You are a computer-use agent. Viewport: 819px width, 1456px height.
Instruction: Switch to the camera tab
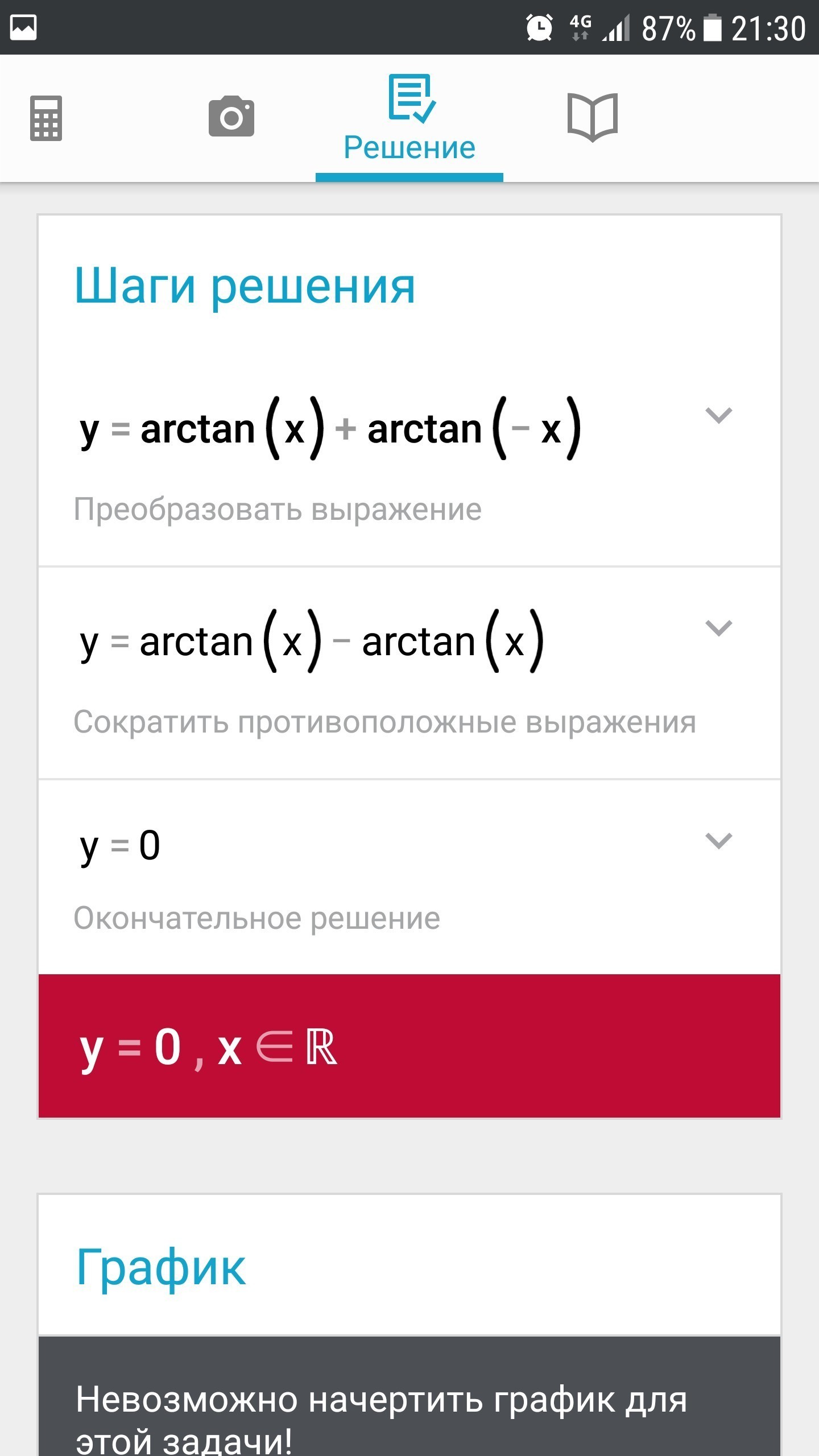click(231, 117)
